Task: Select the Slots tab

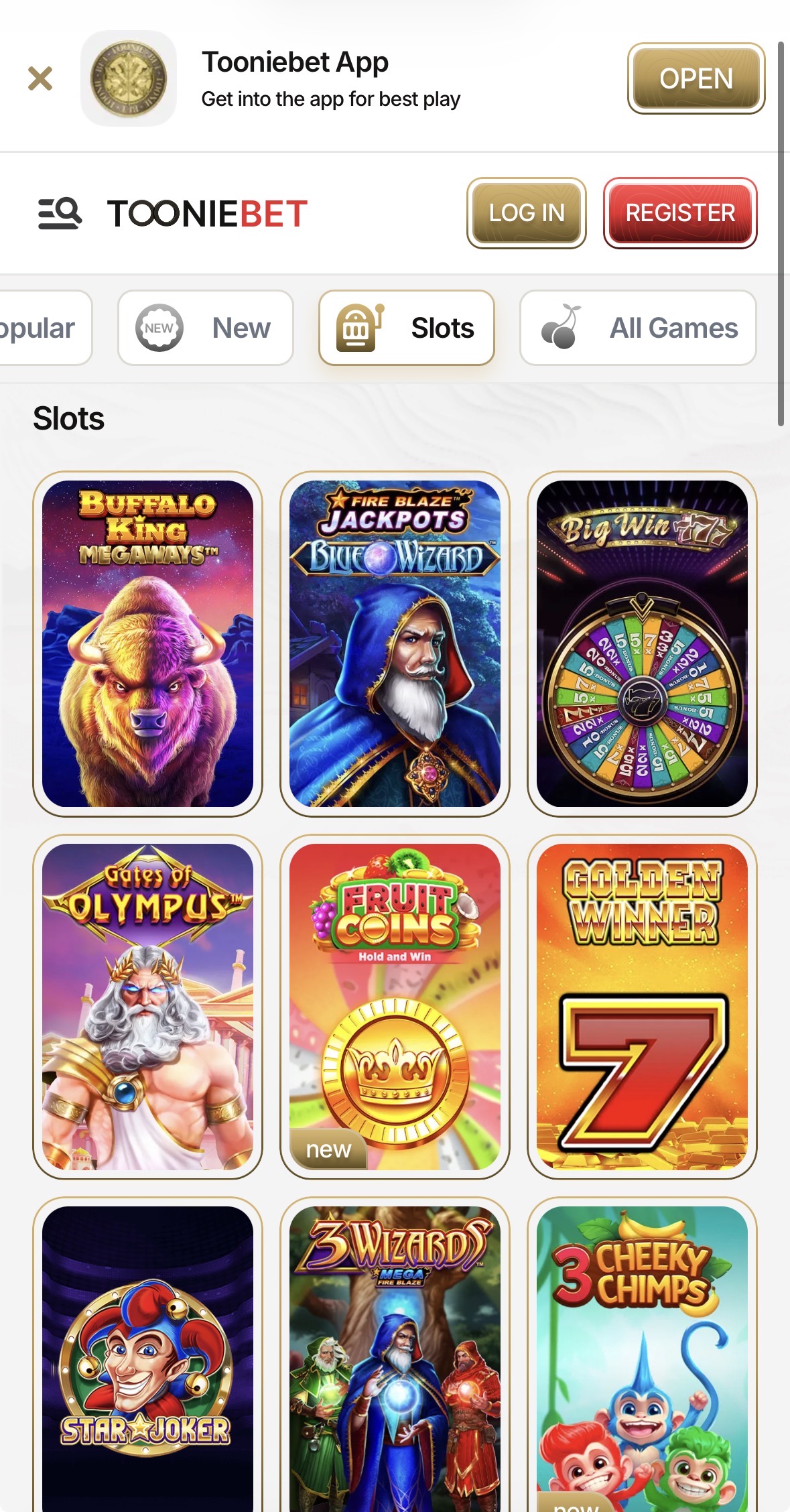Action: click(x=407, y=328)
